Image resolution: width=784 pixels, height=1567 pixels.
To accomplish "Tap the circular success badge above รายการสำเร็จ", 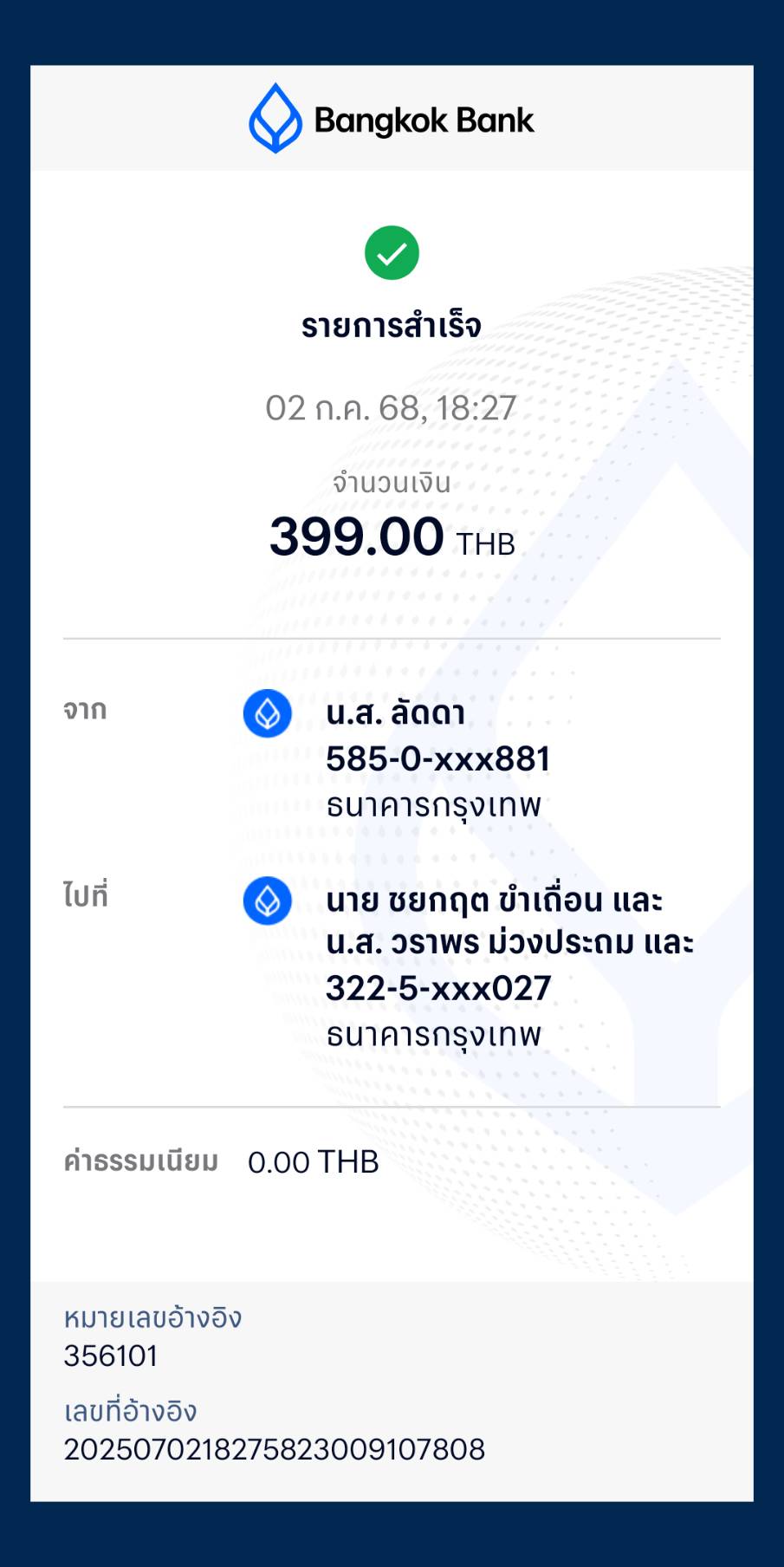I will pyautogui.click(x=392, y=252).
